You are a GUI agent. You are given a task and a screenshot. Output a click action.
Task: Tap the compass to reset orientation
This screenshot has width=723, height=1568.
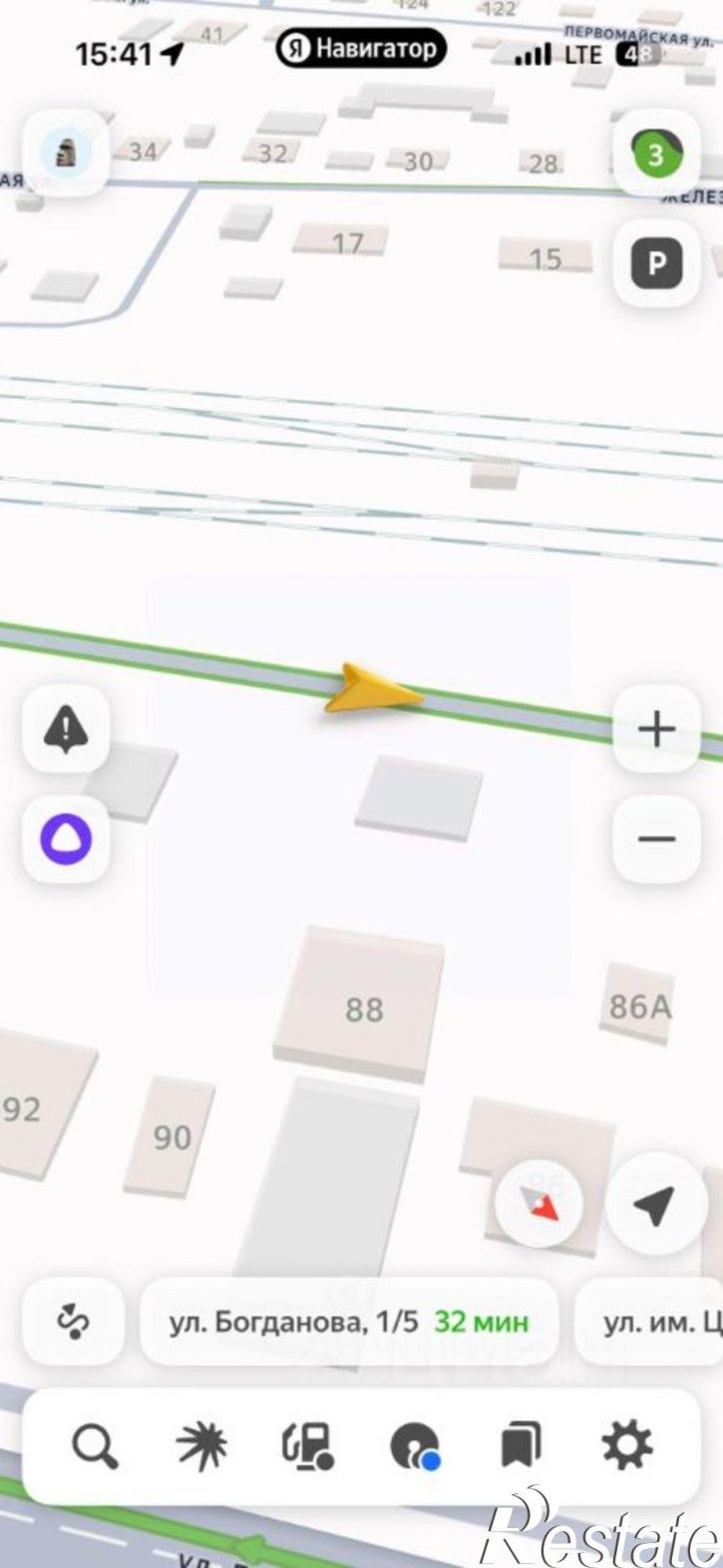tap(540, 1205)
